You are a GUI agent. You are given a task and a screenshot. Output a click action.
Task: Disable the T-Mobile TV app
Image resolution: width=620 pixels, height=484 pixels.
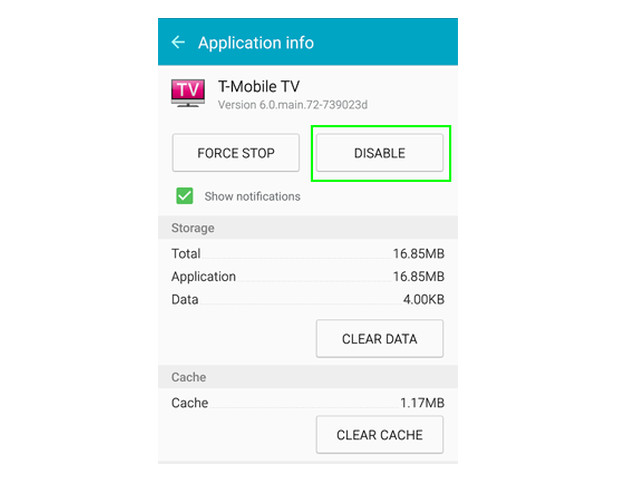coord(380,153)
